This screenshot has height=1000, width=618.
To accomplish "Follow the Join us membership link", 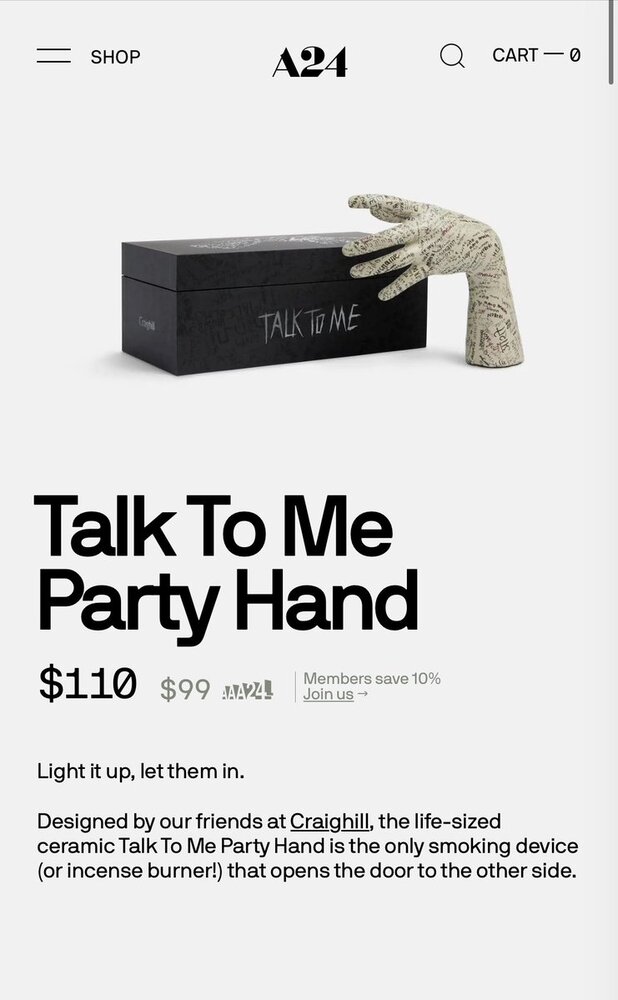I will pyautogui.click(x=329, y=694).
